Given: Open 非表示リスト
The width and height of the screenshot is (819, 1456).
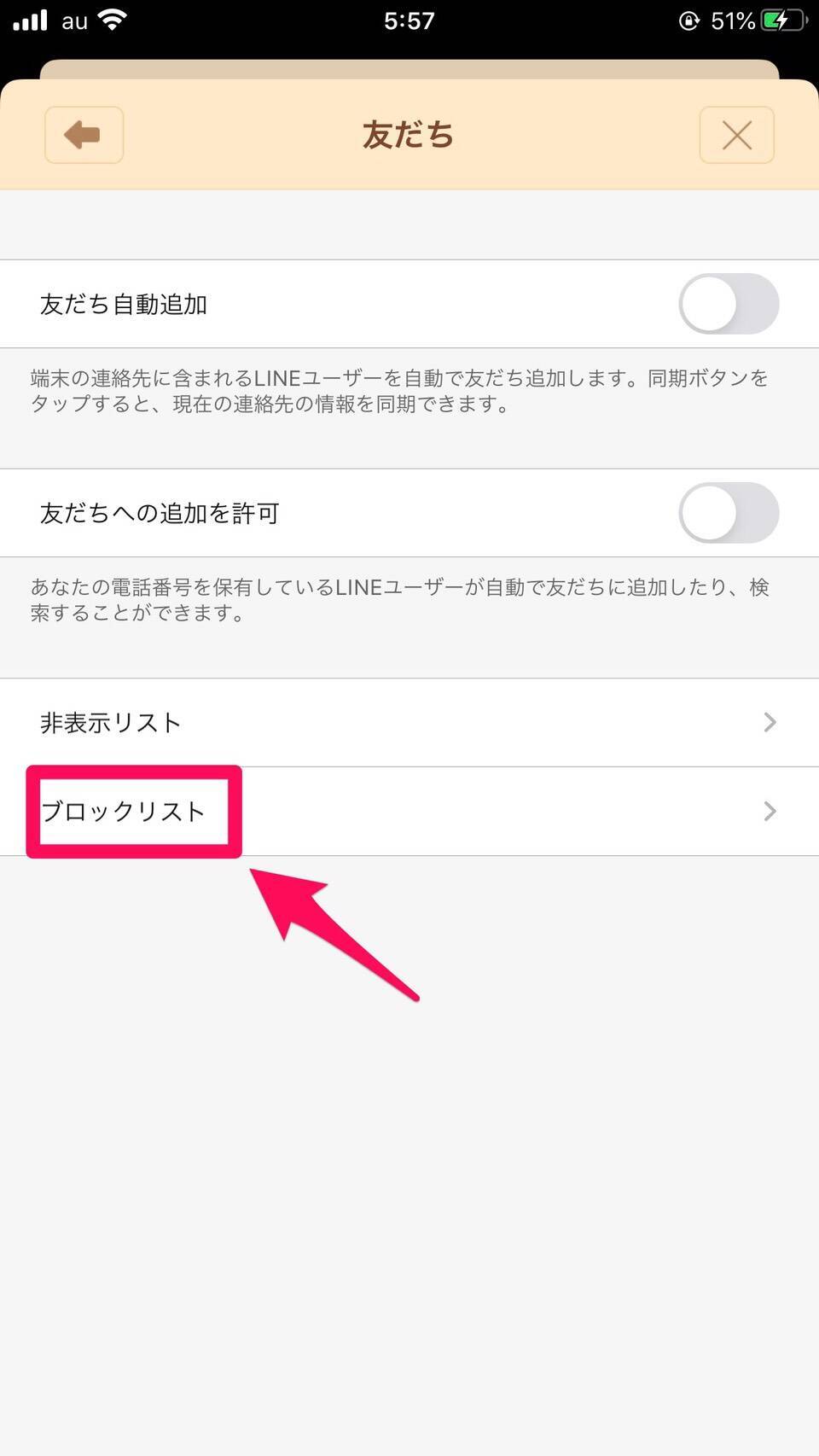Looking at the screenshot, I should click(409, 723).
